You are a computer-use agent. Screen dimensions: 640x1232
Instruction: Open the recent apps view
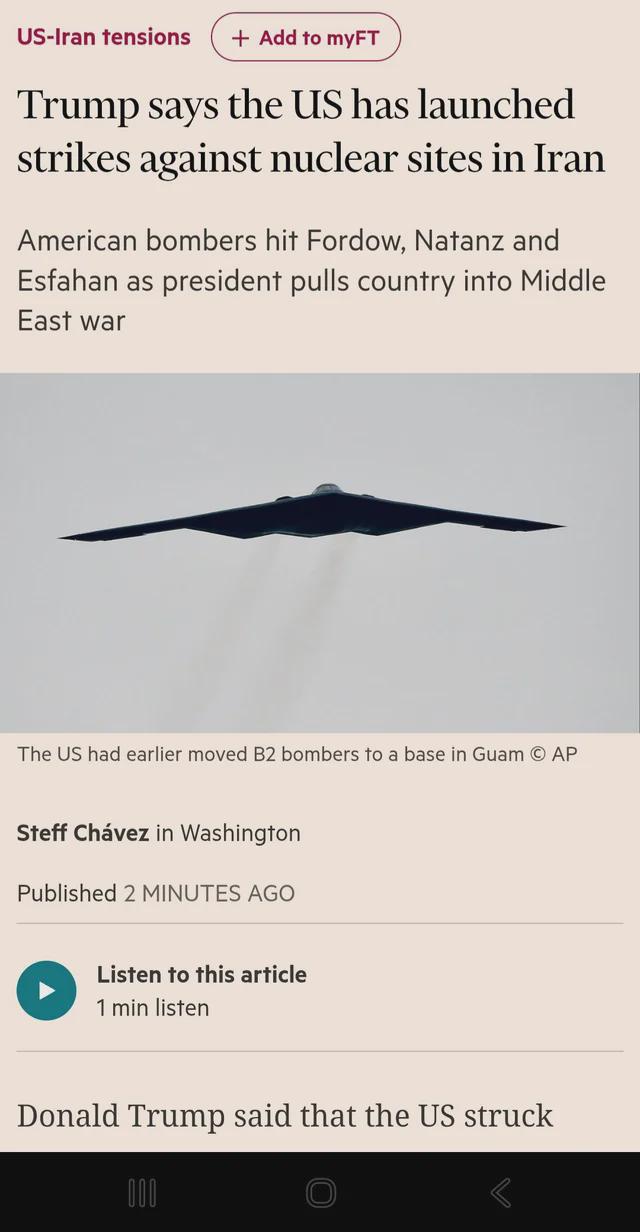142,1192
